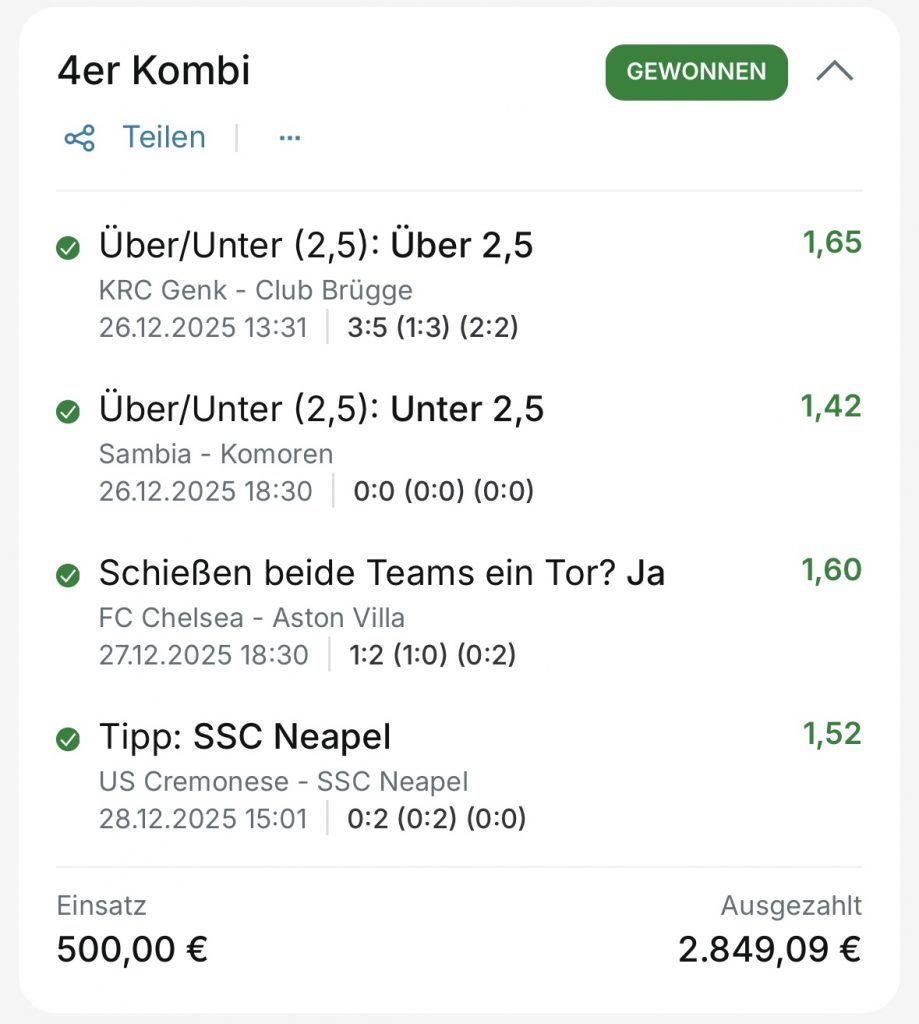Screen dimensions: 919x1024
Task: Click the green checkmark beside Über 2,5
Action: (x=67, y=246)
